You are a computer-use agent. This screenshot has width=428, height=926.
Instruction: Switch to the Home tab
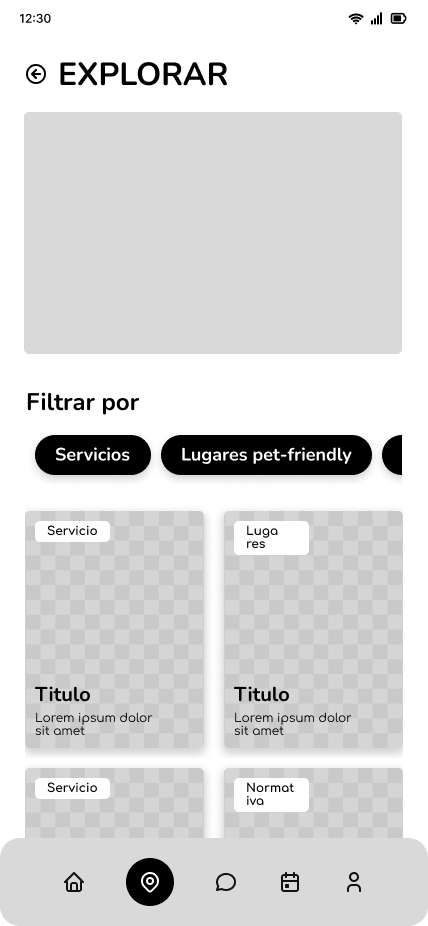[74, 882]
